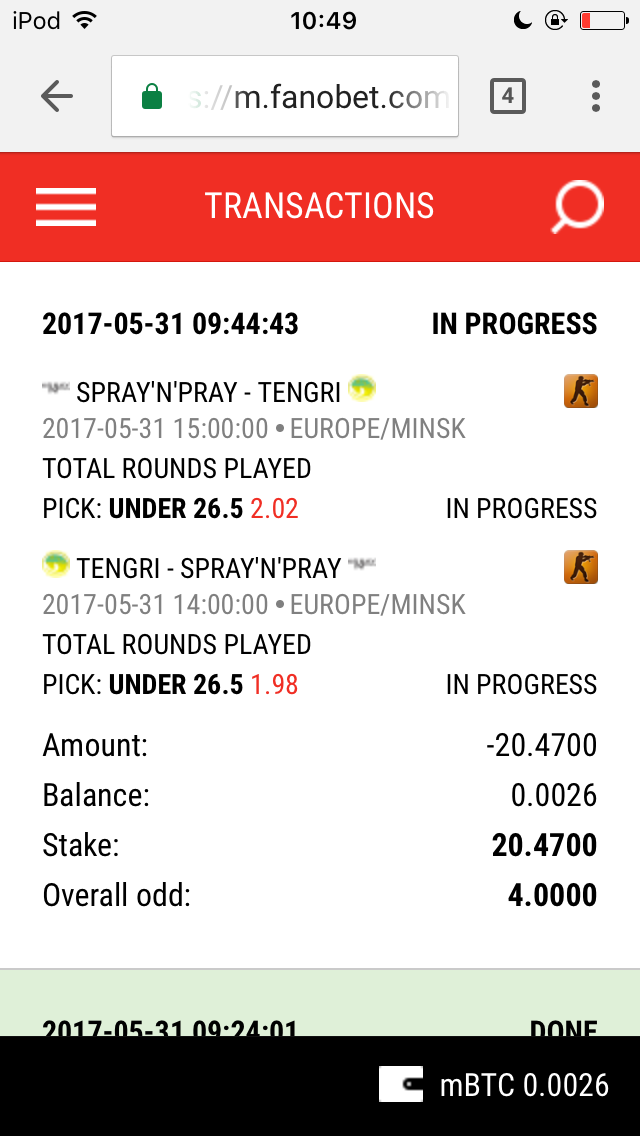This screenshot has height=1136, width=640.
Task: Open the hamburger navigation menu
Action: coord(66,206)
